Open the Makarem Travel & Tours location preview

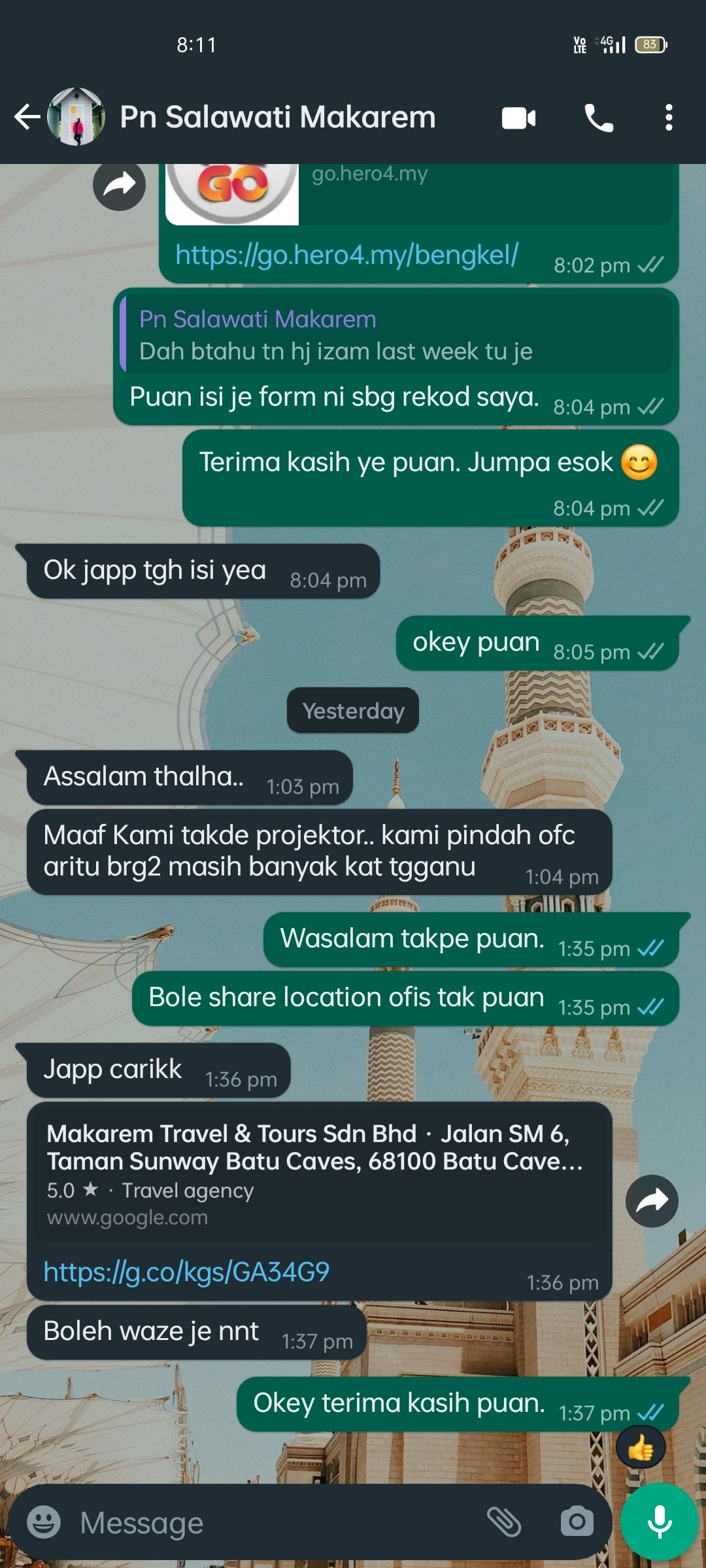[x=319, y=1174]
